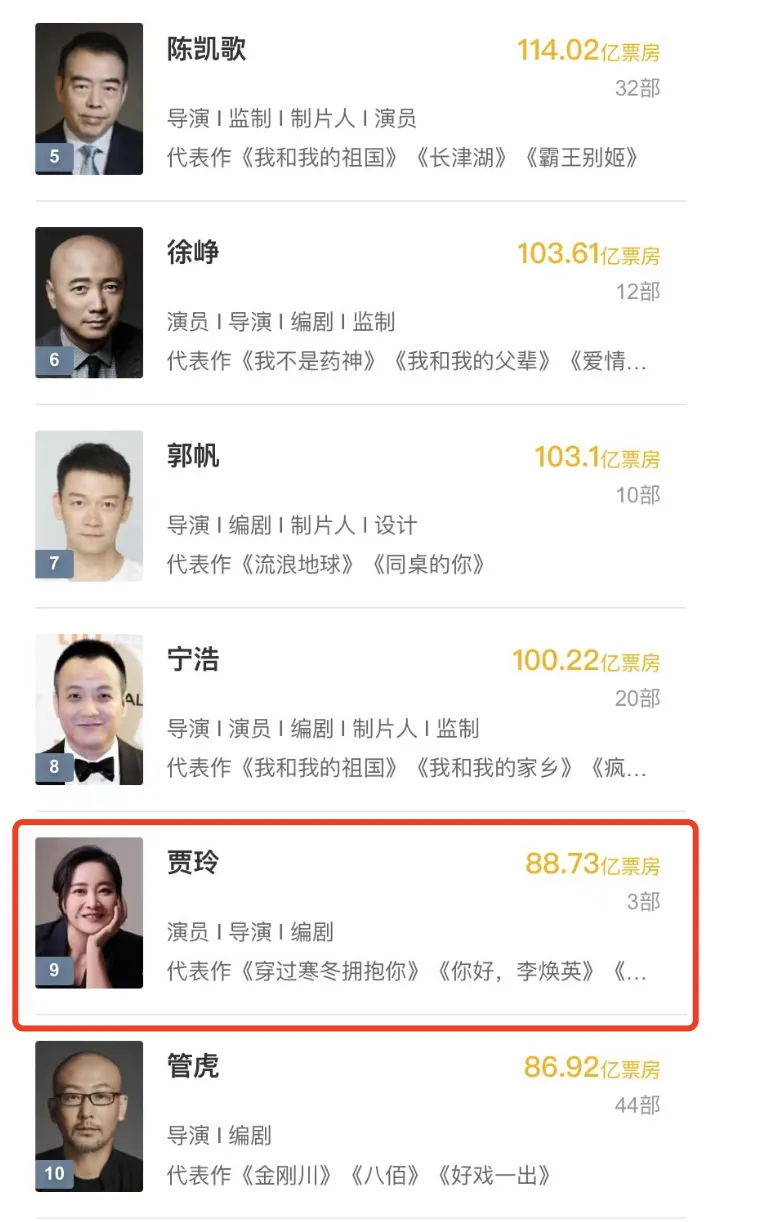View 郭帆's filmmaker details
This screenshot has width=764, height=1222.
pos(360,507)
